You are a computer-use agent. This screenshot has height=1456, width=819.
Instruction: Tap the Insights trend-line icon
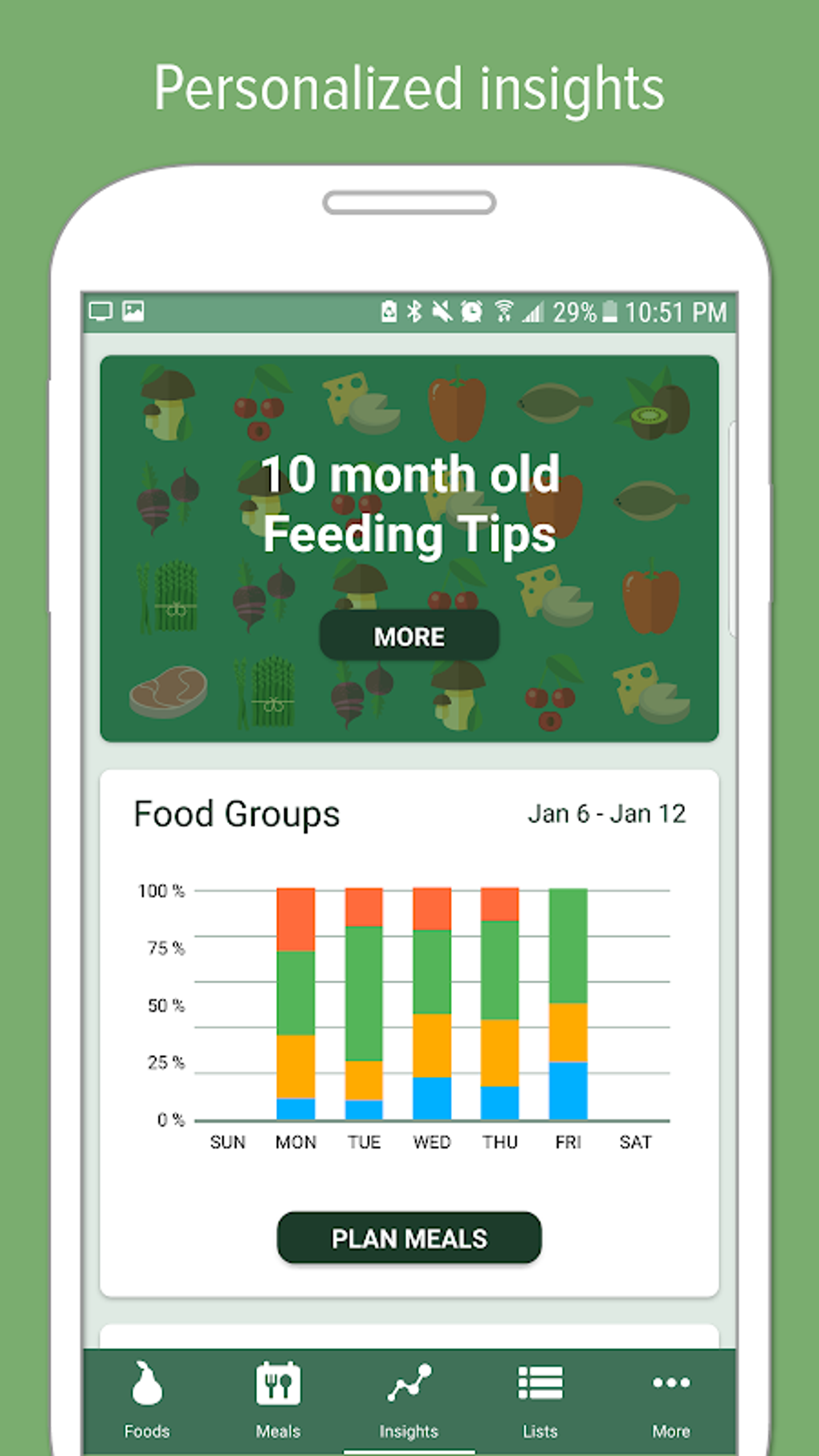pos(409,1385)
